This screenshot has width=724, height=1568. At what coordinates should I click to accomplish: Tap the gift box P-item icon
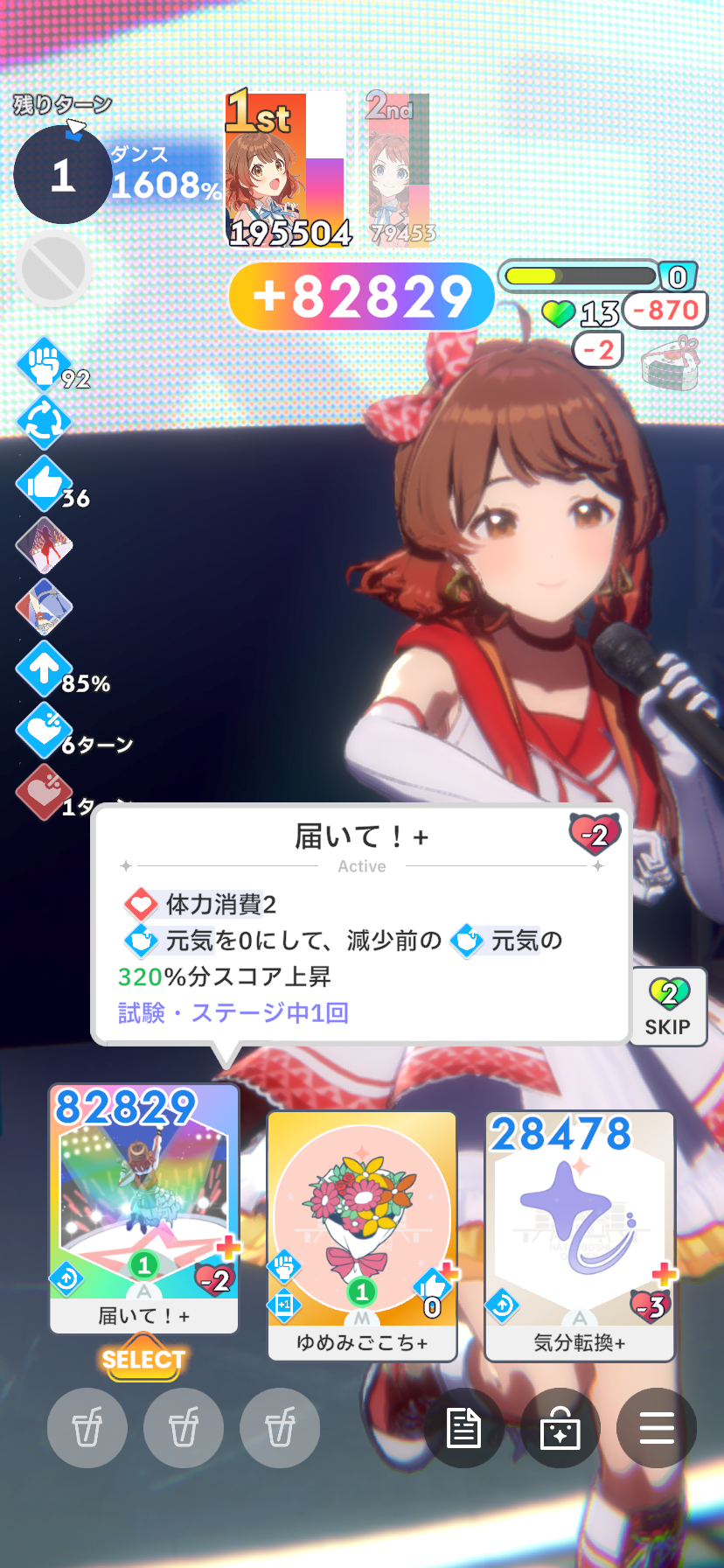[670, 364]
